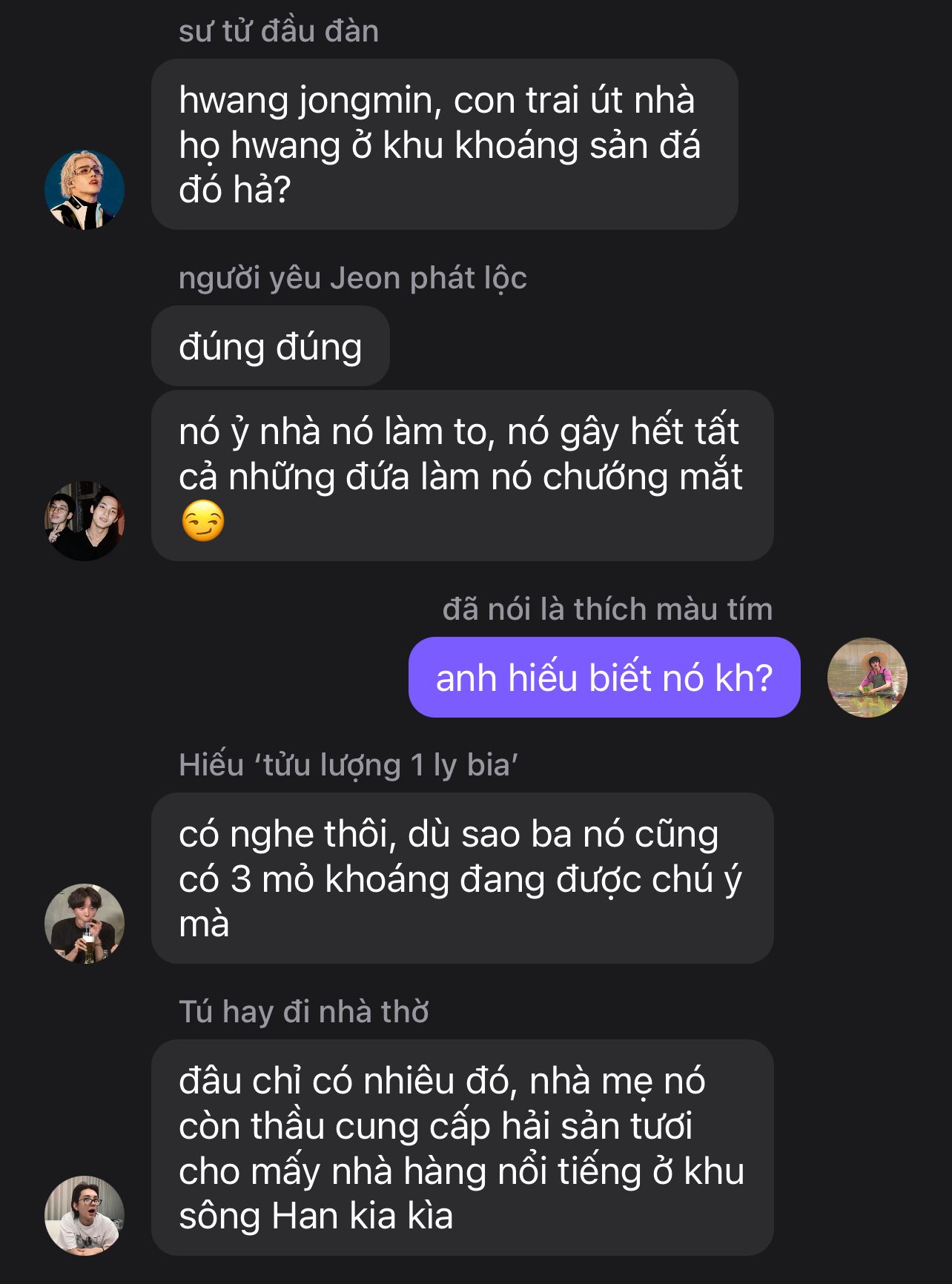Image resolution: width=952 pixels, height=1284 pixels.
Task: Tap avatar beside 'anh hiếu biết nó kh?'
Action: (867, 677)
